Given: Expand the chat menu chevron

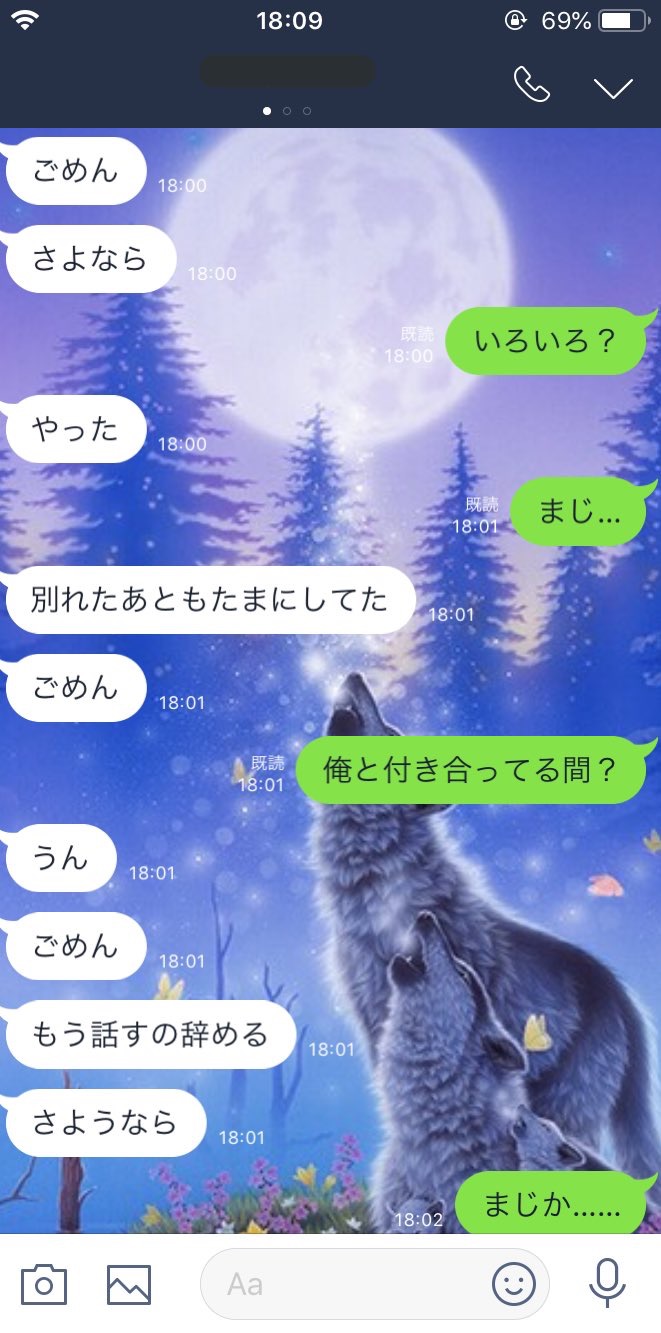Looking at the screenshot, I should (x=613, y=87).
